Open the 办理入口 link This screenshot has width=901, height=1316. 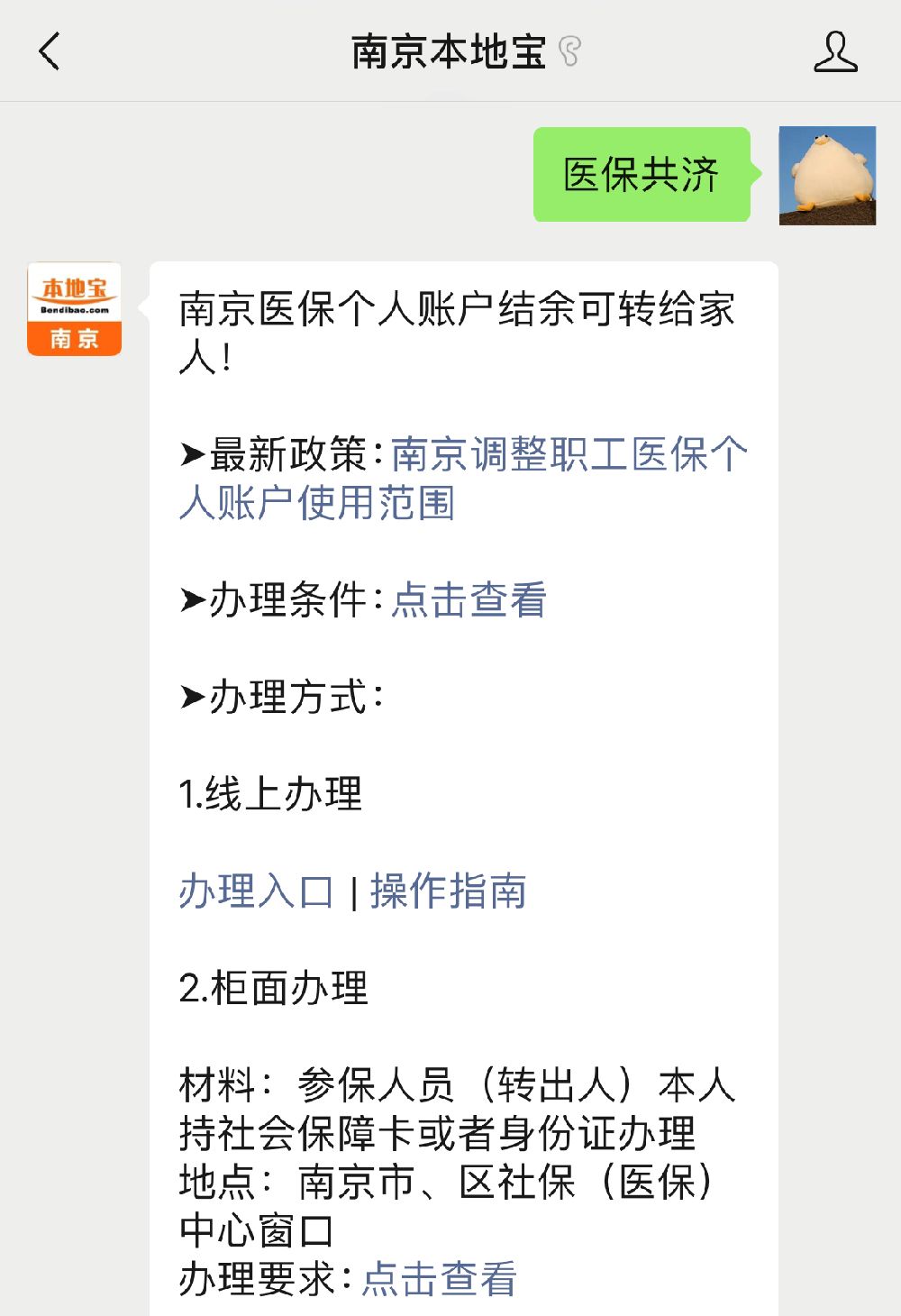point(256,891)
